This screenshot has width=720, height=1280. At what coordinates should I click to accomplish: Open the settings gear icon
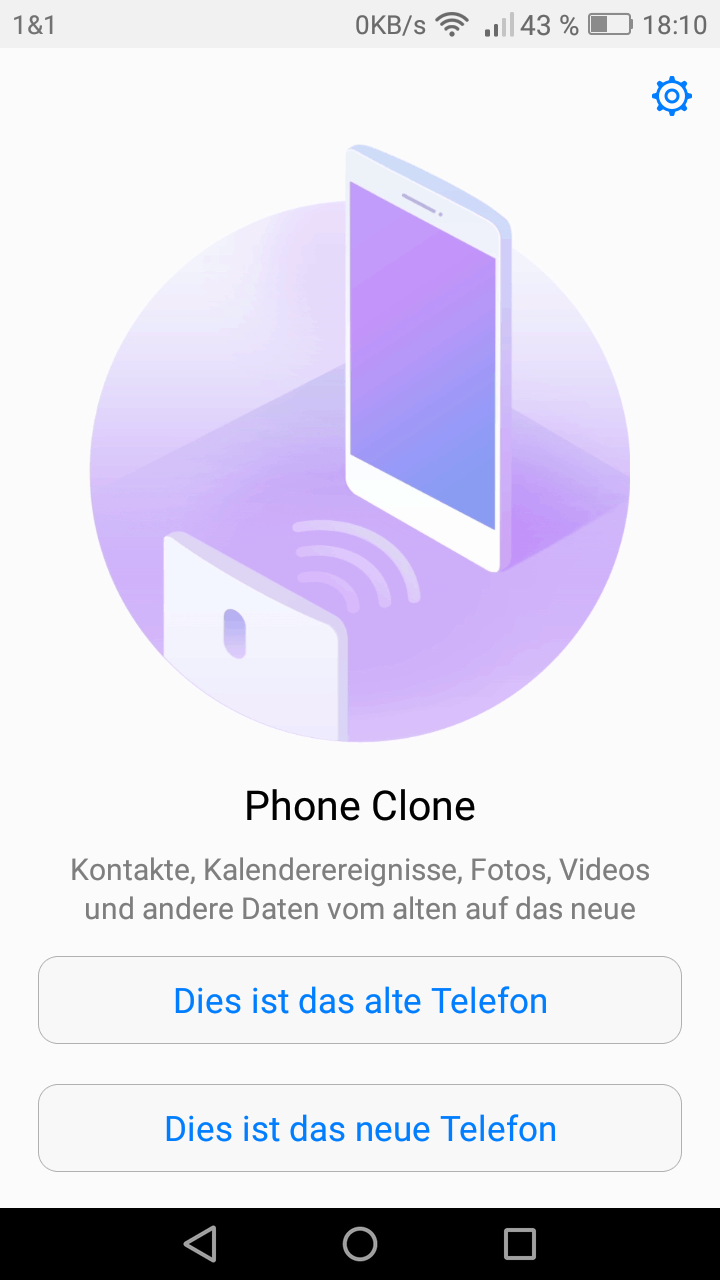pos(671,96)
